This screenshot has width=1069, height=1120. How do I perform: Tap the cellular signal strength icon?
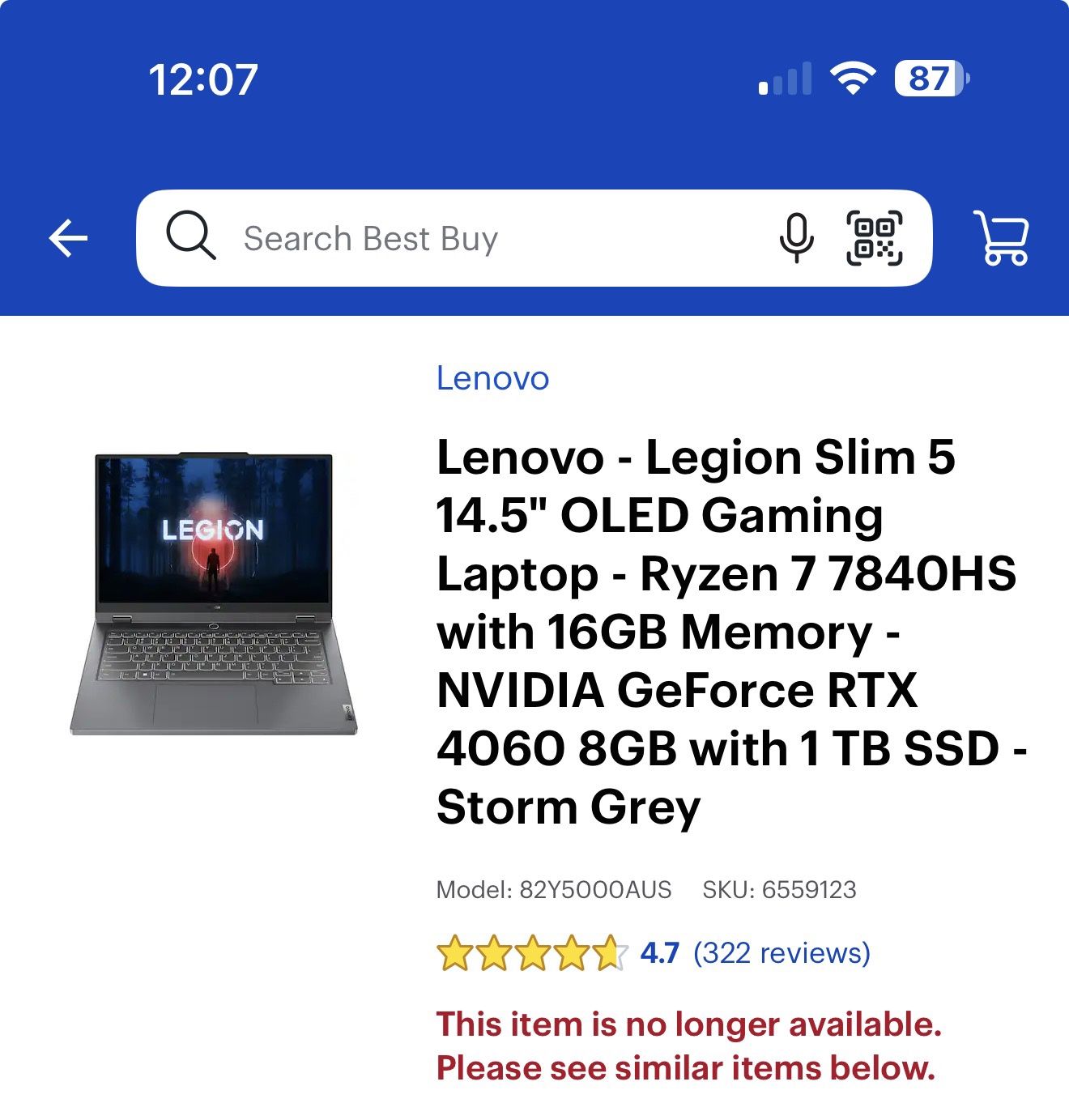(x=782, y=79)
